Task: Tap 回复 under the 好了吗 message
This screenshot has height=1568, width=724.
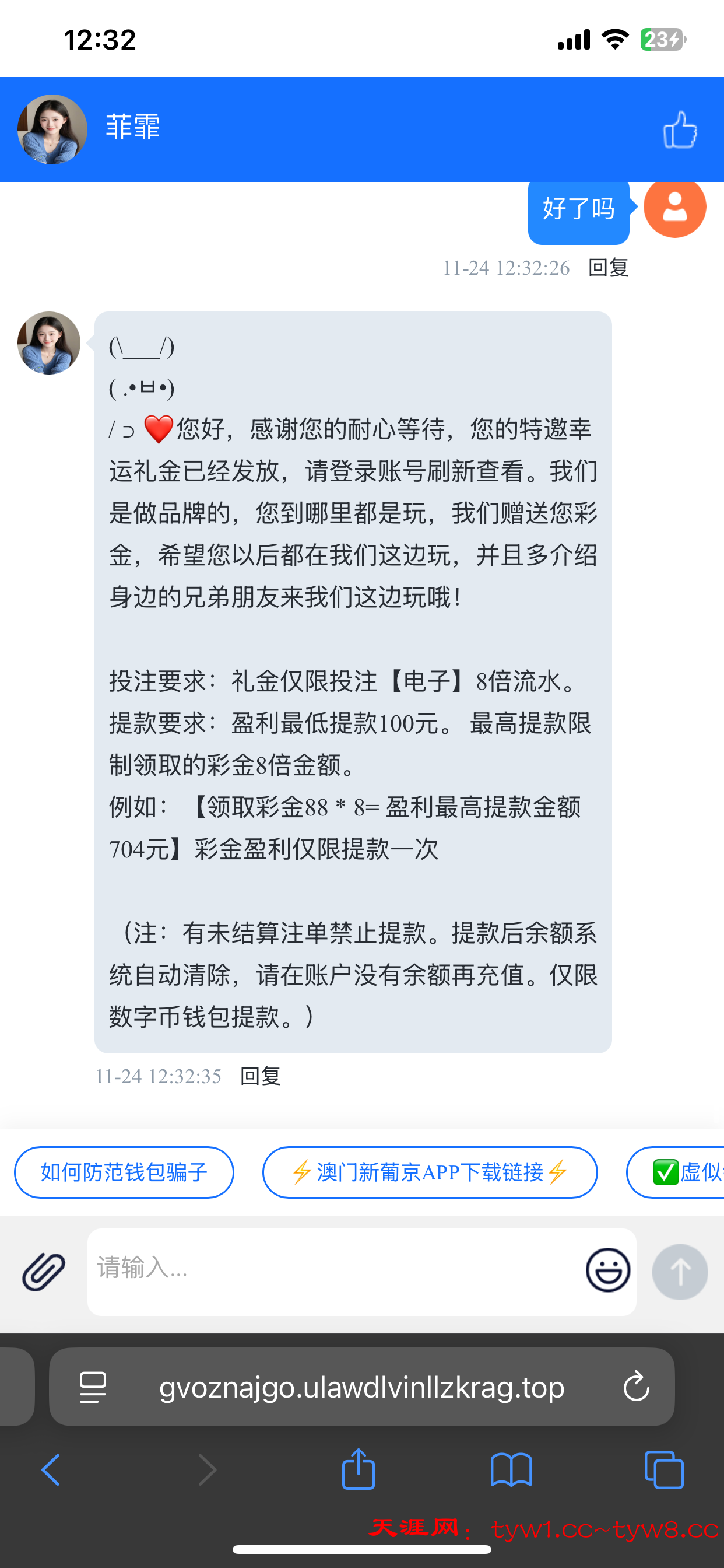Action: coord(608,267)
